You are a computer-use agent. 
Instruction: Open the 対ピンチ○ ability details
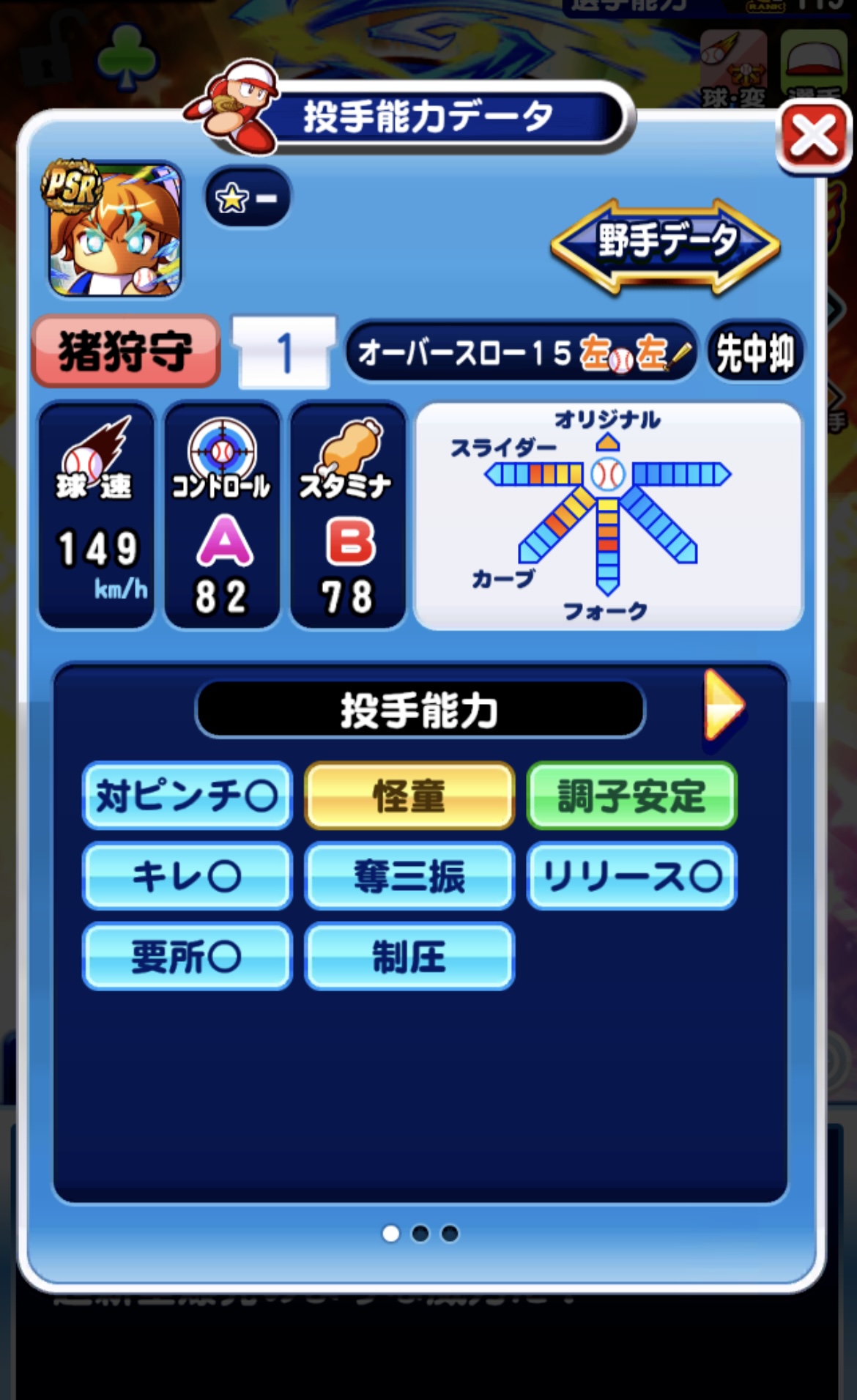(188, 796)
